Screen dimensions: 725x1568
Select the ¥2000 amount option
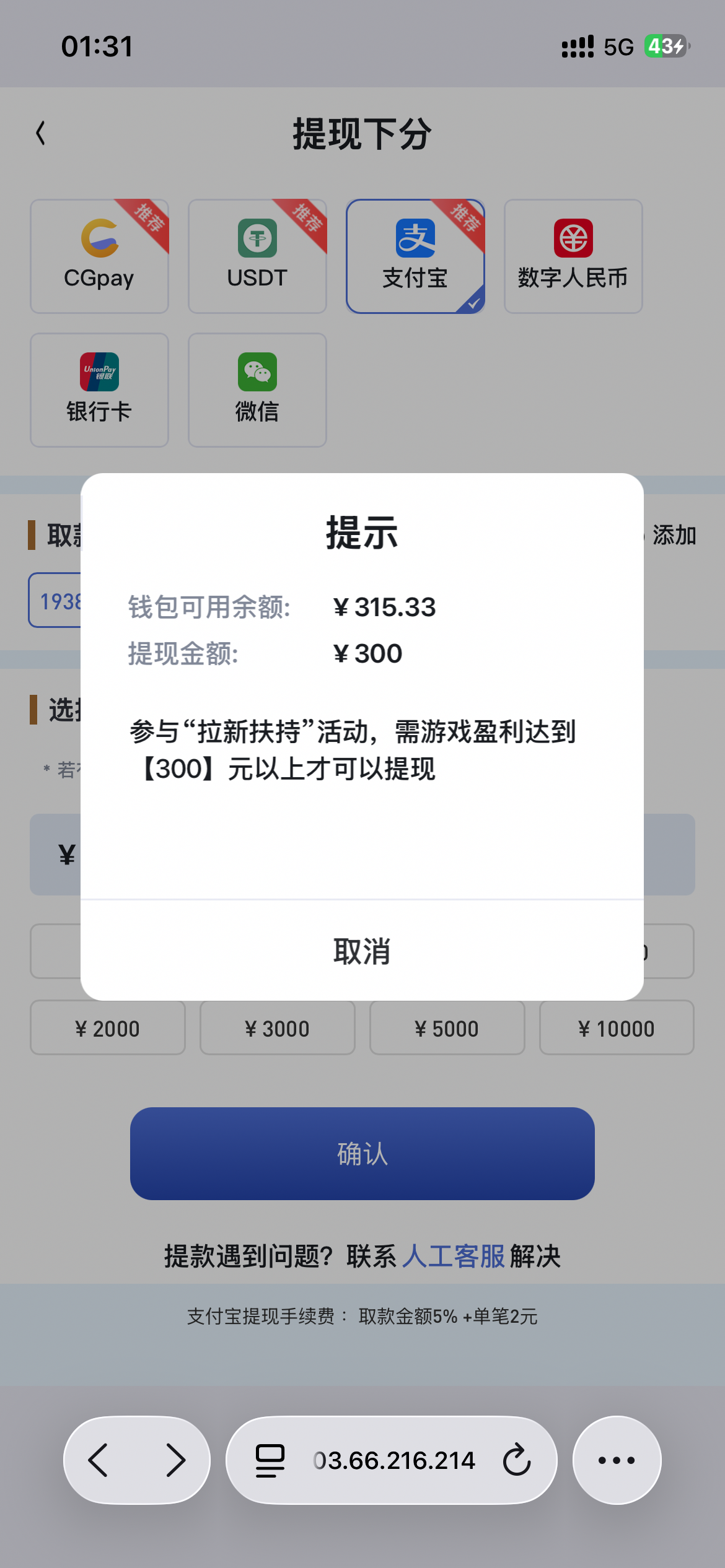point(107,1028)
